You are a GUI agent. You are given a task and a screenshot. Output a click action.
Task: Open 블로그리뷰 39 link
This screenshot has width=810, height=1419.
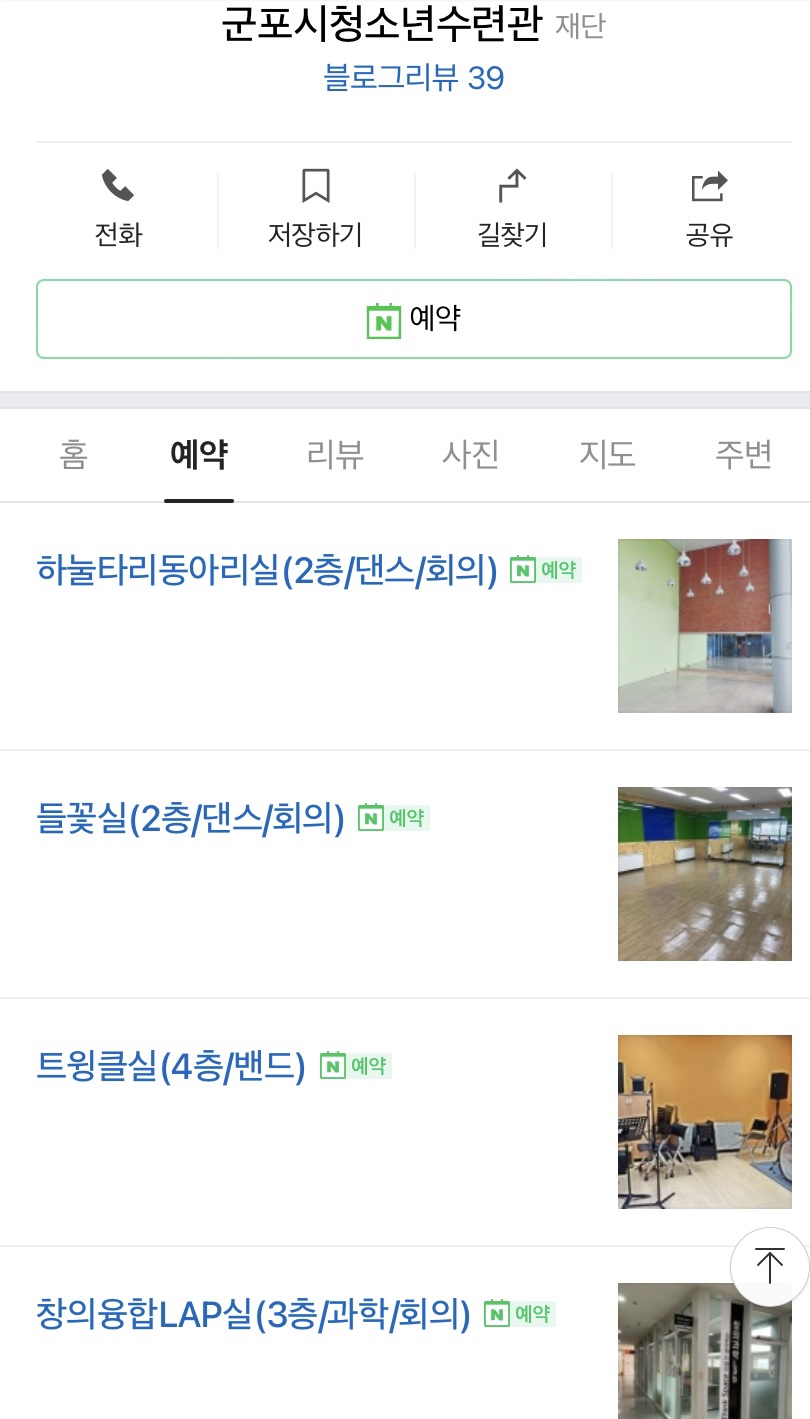pyautogui.click(x=413, y=77)
